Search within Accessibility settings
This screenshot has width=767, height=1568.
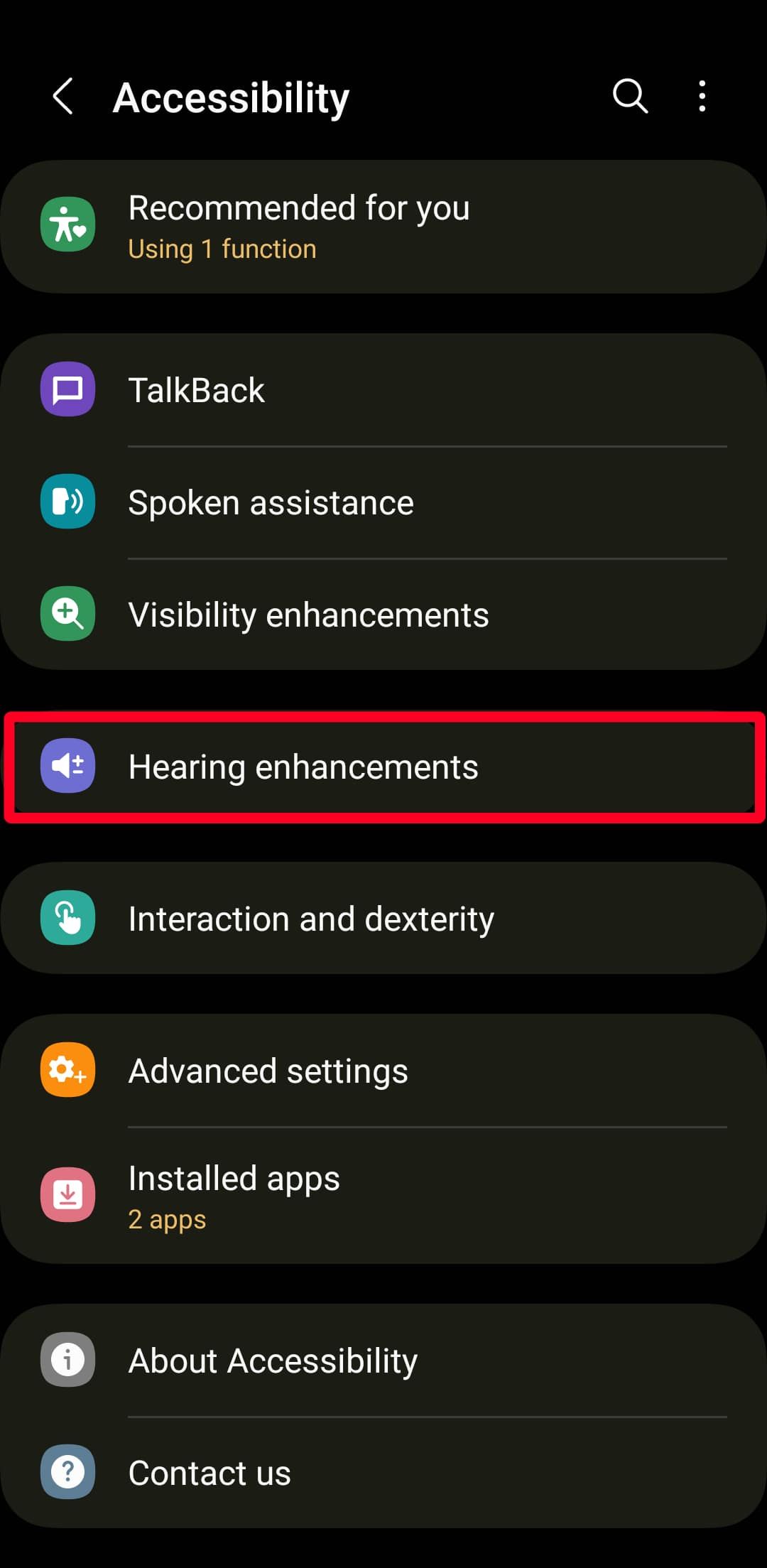click(629, 97)
